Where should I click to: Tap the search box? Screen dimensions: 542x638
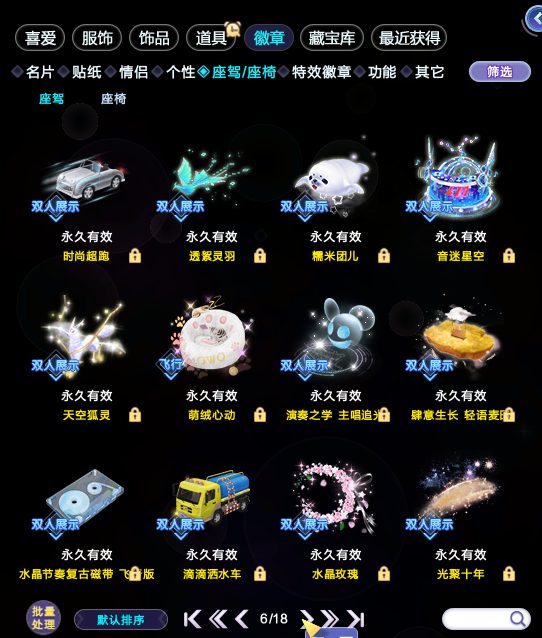(x=486, y=619)
